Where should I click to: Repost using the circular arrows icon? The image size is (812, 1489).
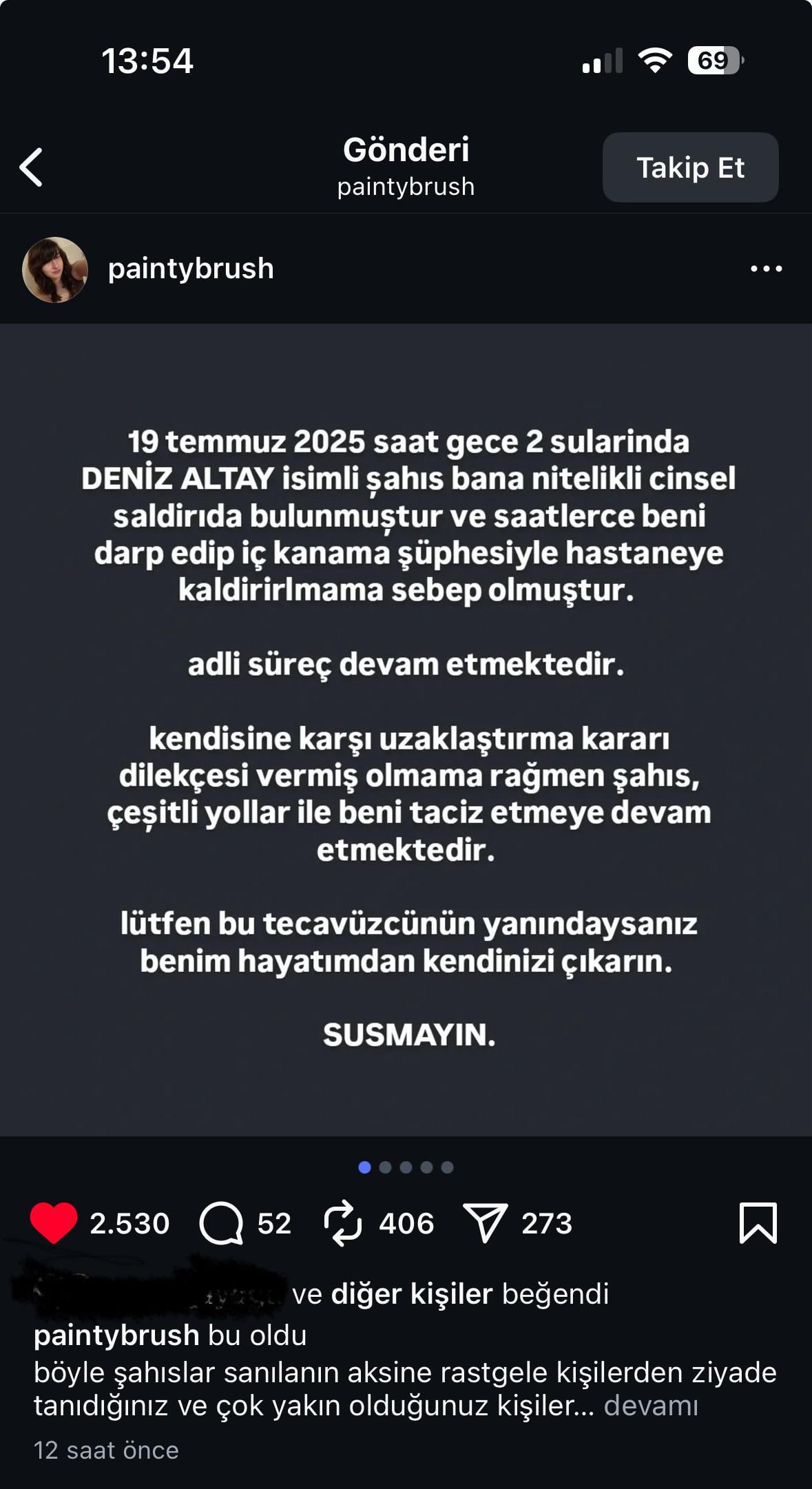342,1223
